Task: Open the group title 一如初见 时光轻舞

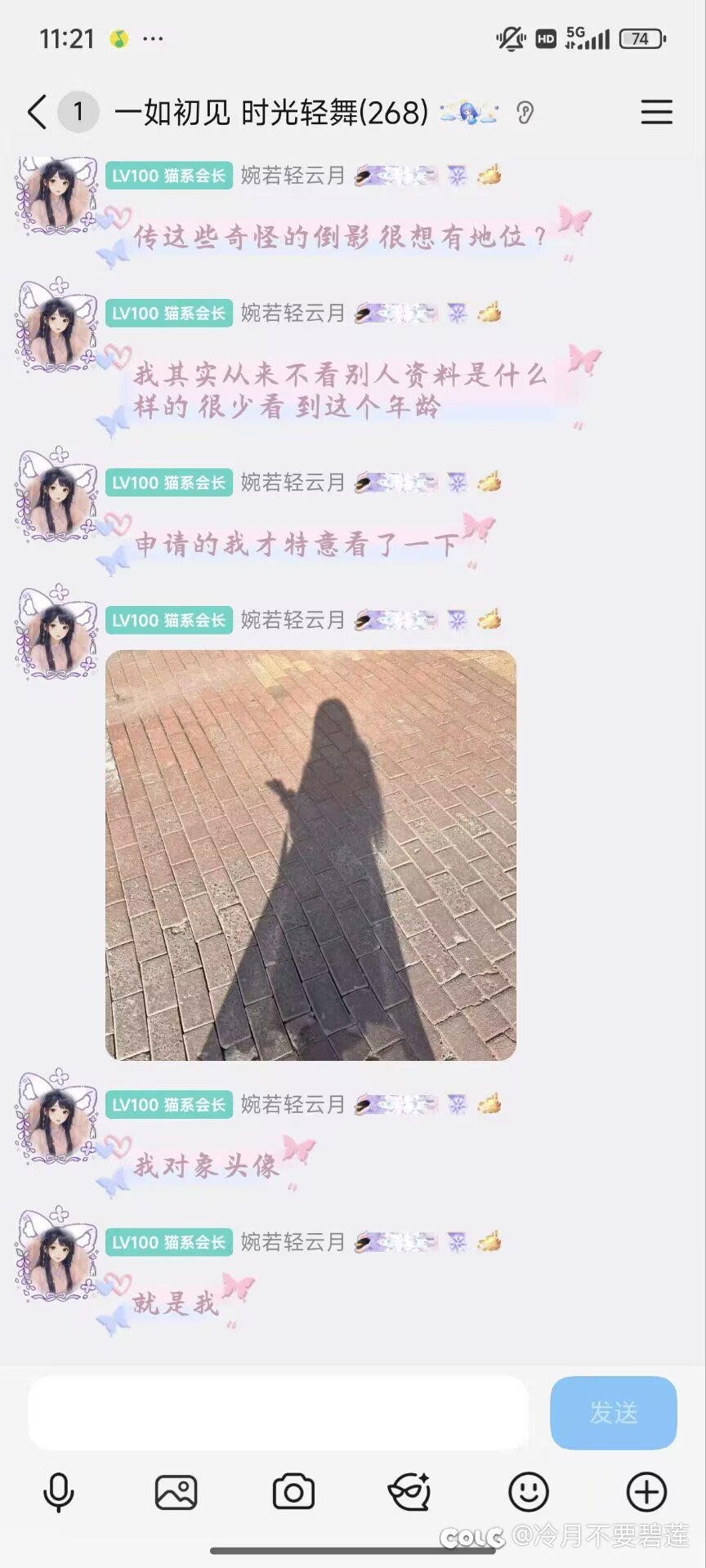Action: tap(271, 112)
